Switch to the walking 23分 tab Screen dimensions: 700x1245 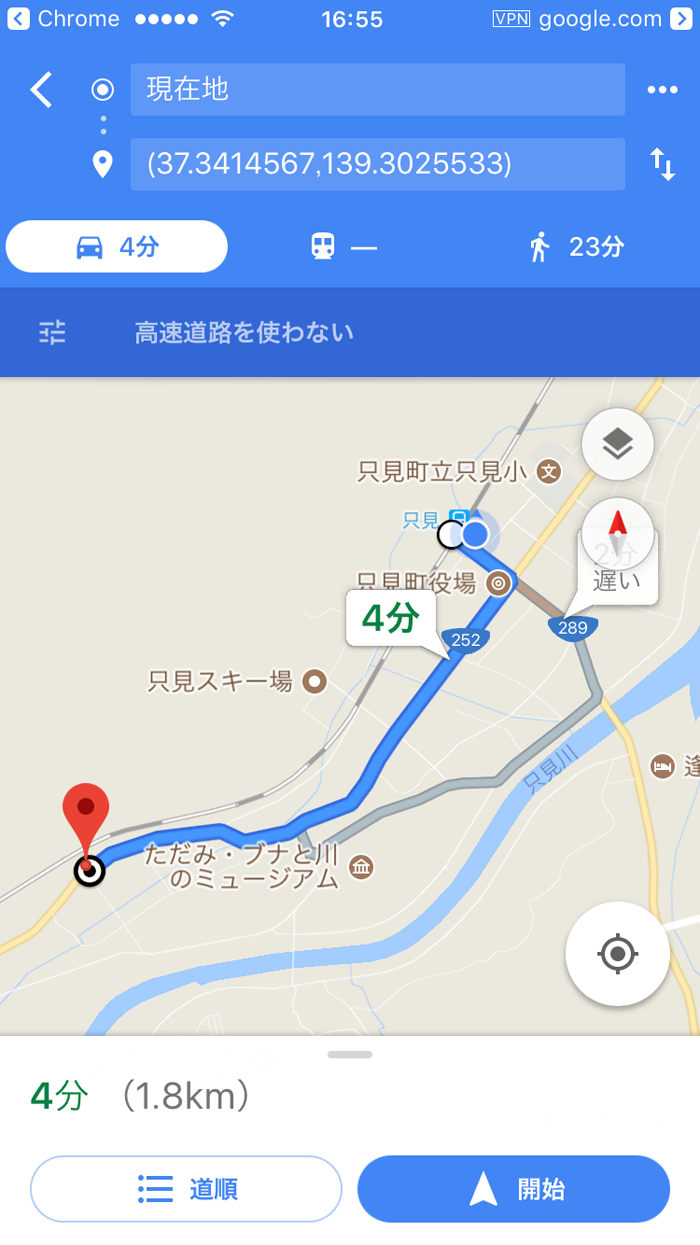(577, 247)
